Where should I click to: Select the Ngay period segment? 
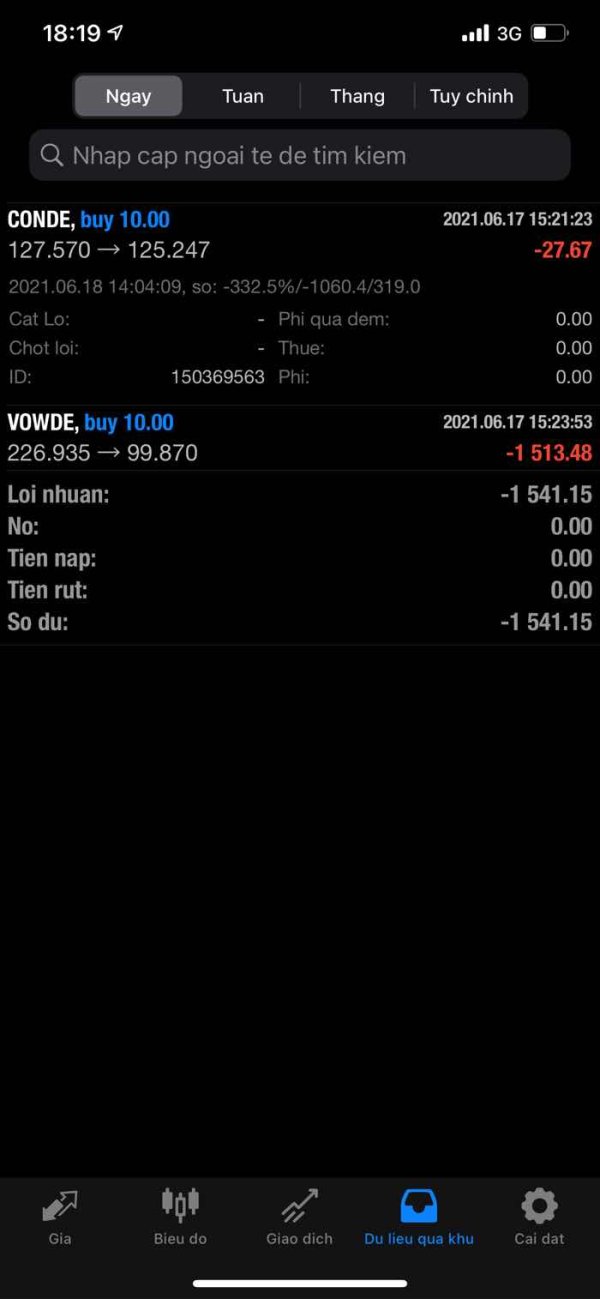pyautogui.click(x=128, y=96)
